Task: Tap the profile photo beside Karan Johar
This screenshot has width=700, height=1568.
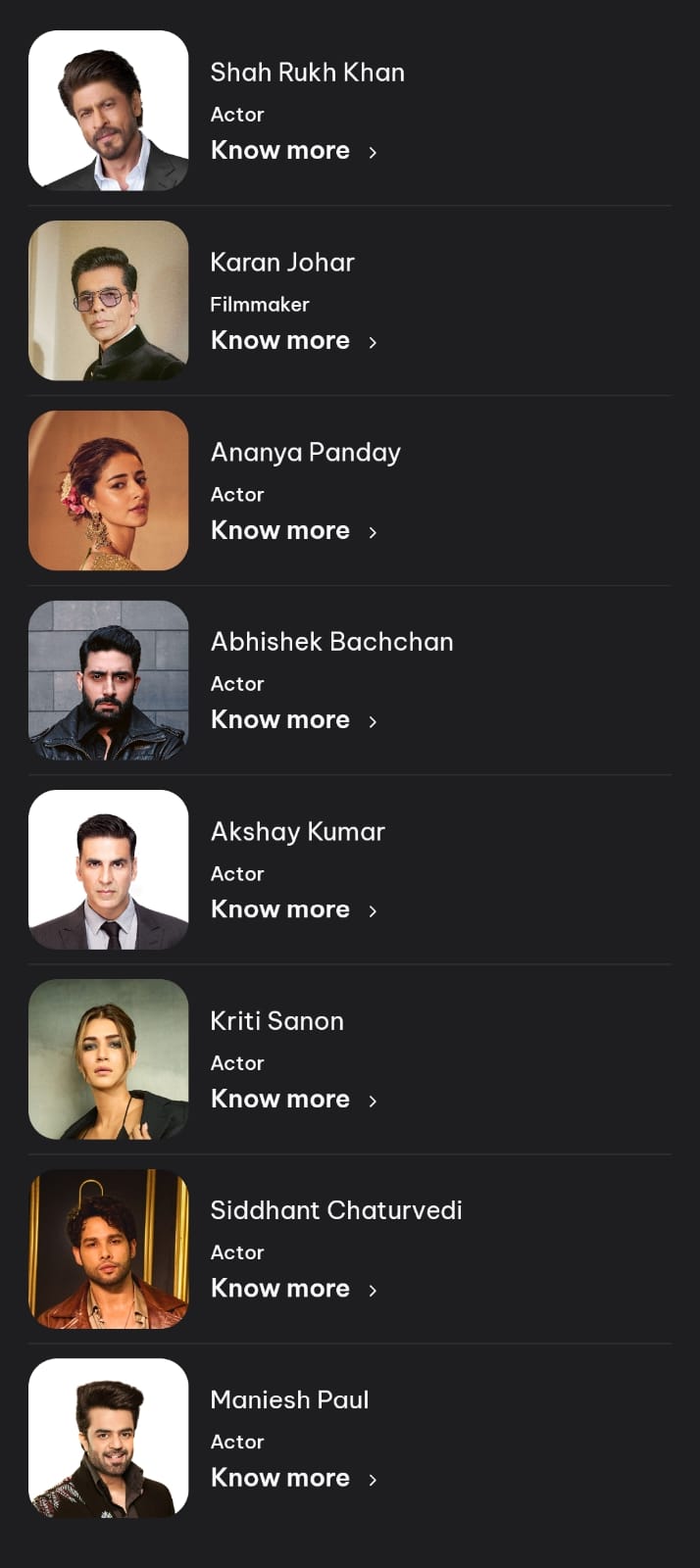Action: click(x=108, y=300)
